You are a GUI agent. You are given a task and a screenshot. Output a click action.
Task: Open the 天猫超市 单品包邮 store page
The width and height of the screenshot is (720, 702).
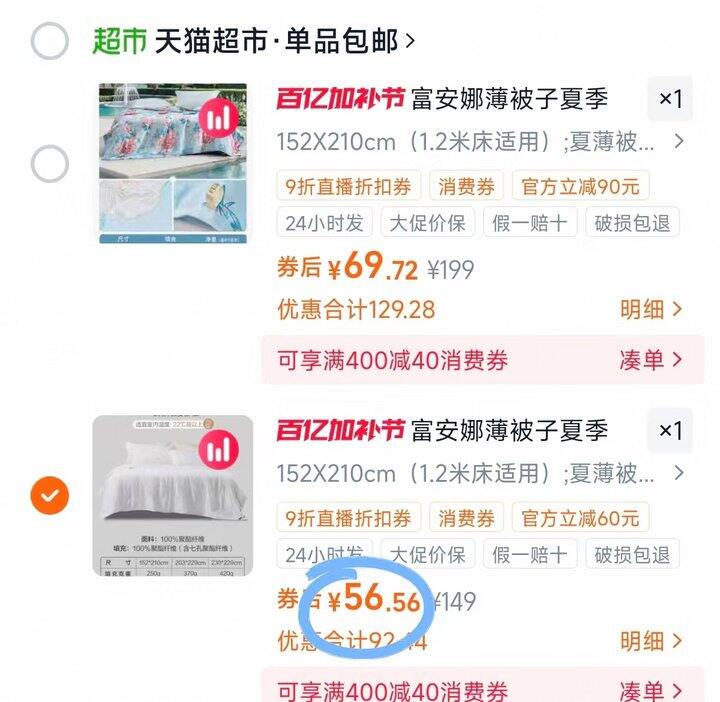pos(253,42)
